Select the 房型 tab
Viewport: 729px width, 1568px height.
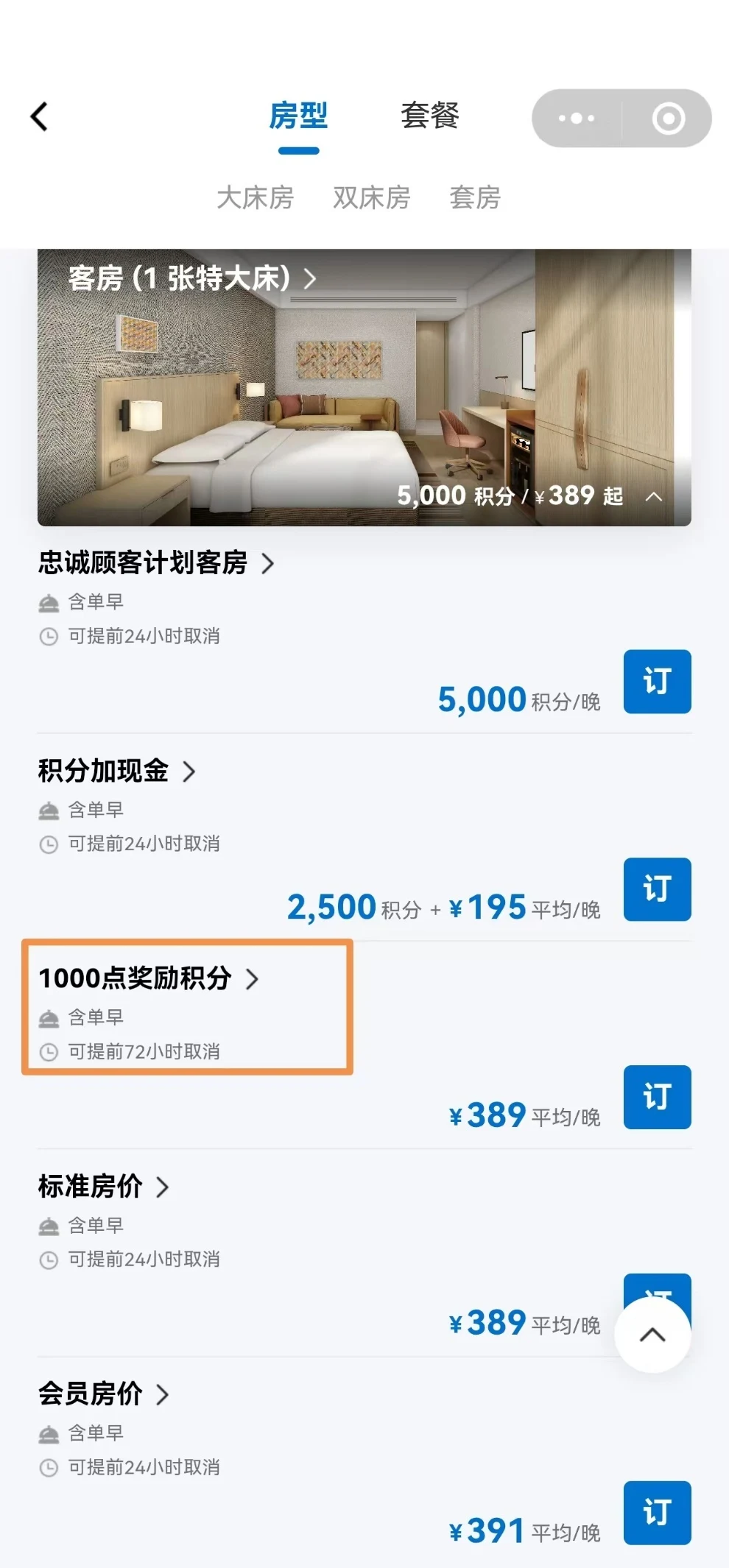tap(298, 116)
